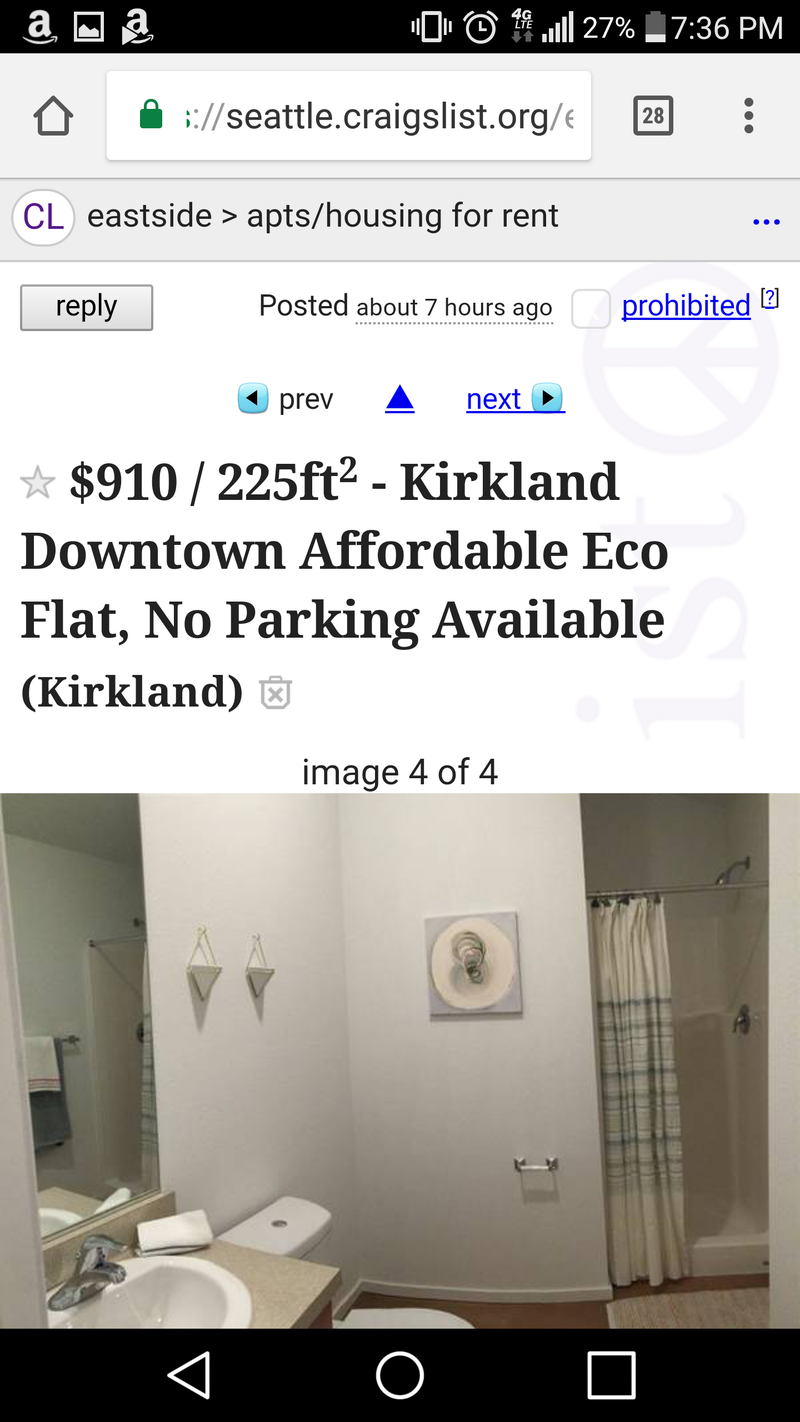The image size is (800, 1422).
Task: Go to the prev listing
Action: coord(286,399)
